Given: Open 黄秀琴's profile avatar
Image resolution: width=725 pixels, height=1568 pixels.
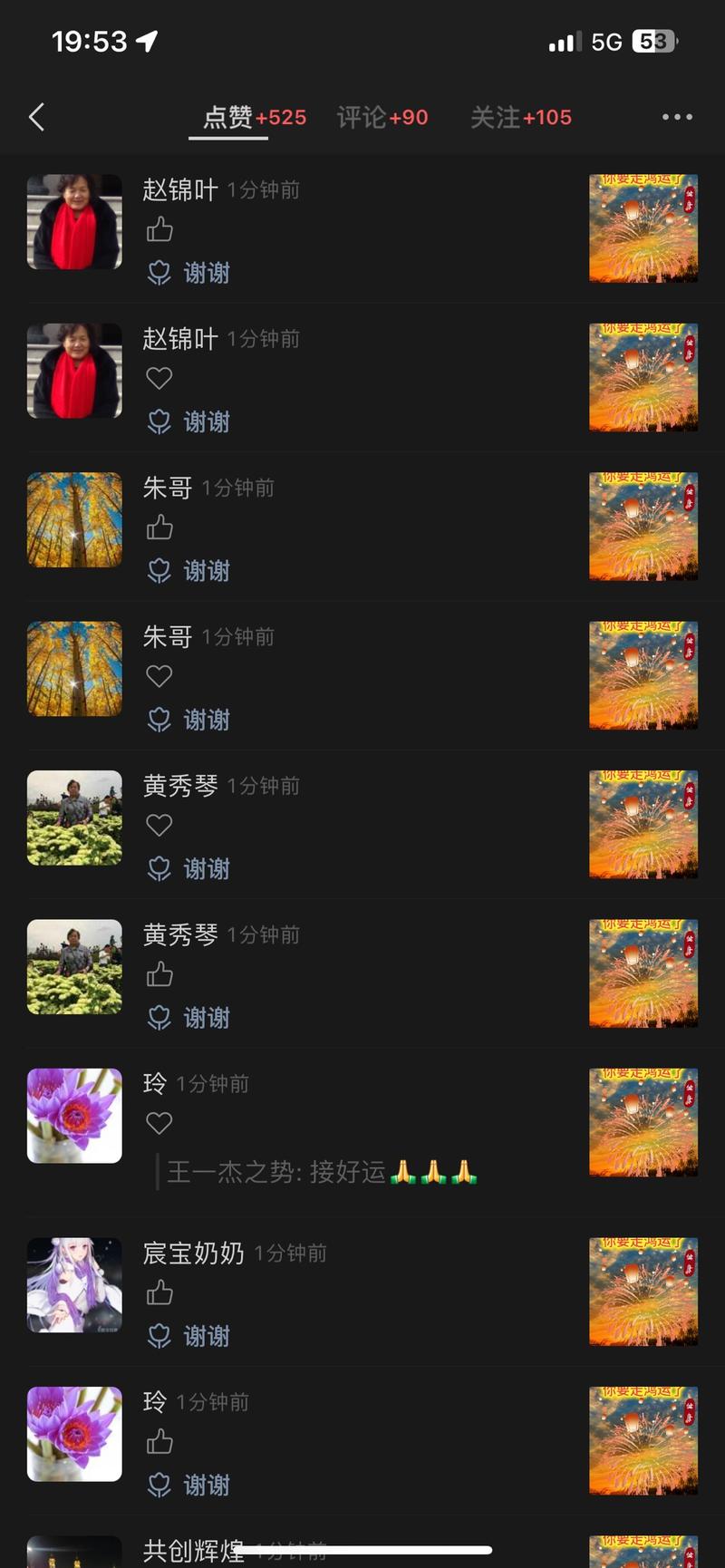Looking at the screenshot, I should [x=74, y=817].
